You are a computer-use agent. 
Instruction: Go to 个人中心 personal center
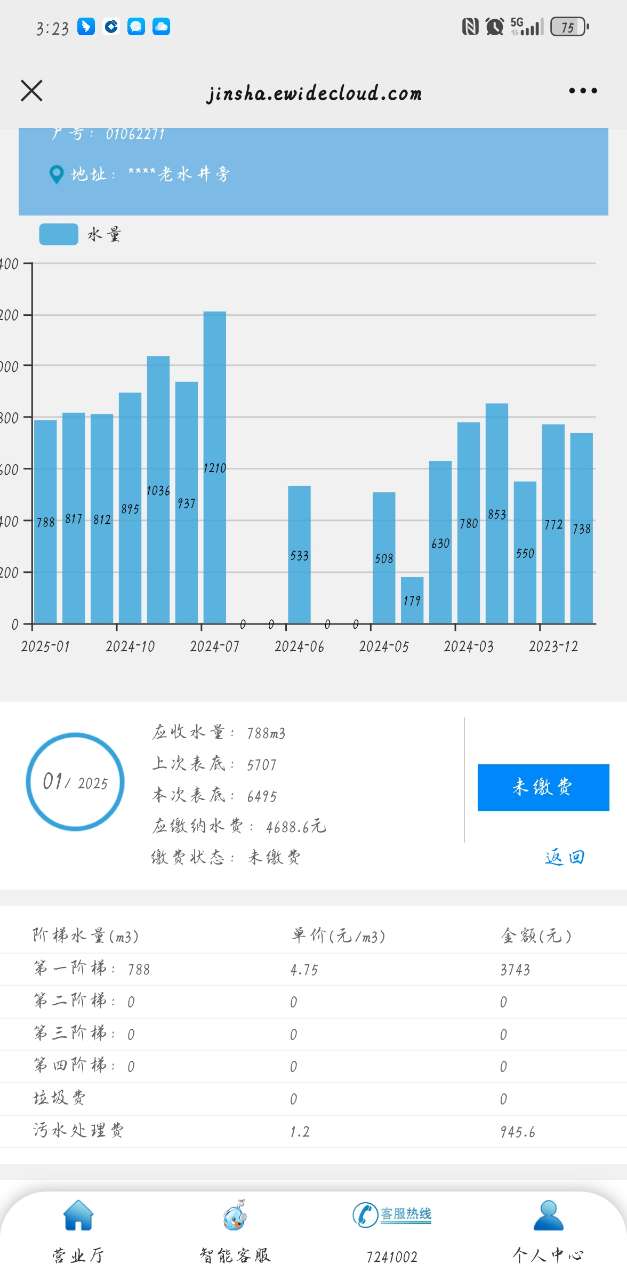[548, 1230]
